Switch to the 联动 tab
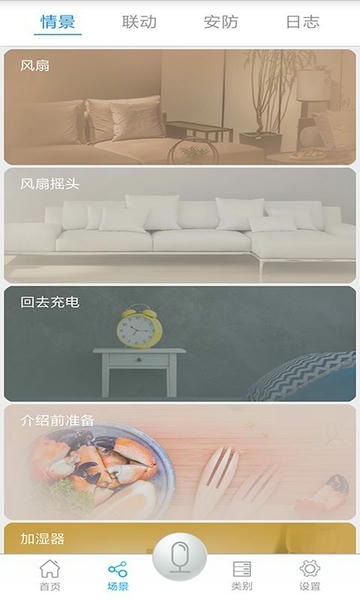 pos(139,22)
